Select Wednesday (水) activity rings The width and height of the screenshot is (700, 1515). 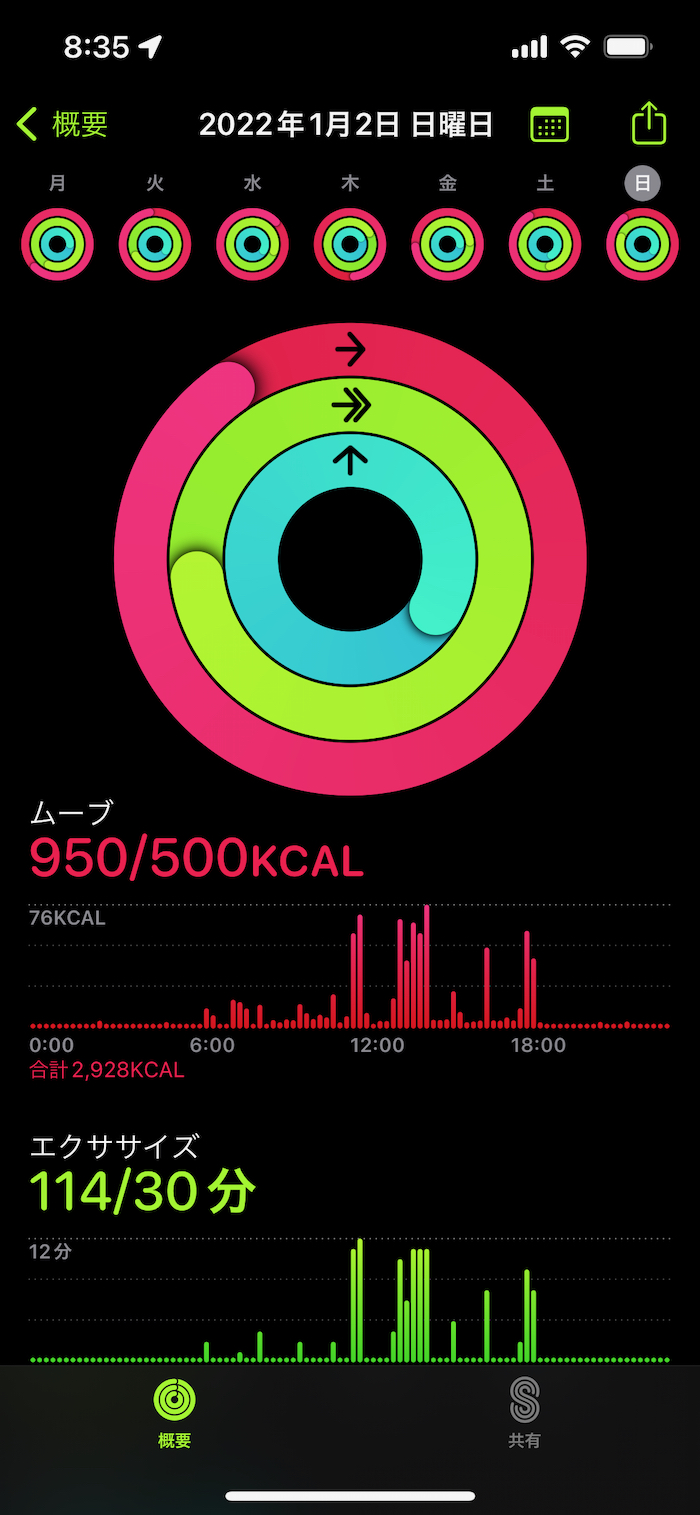[x=252, y=244]
